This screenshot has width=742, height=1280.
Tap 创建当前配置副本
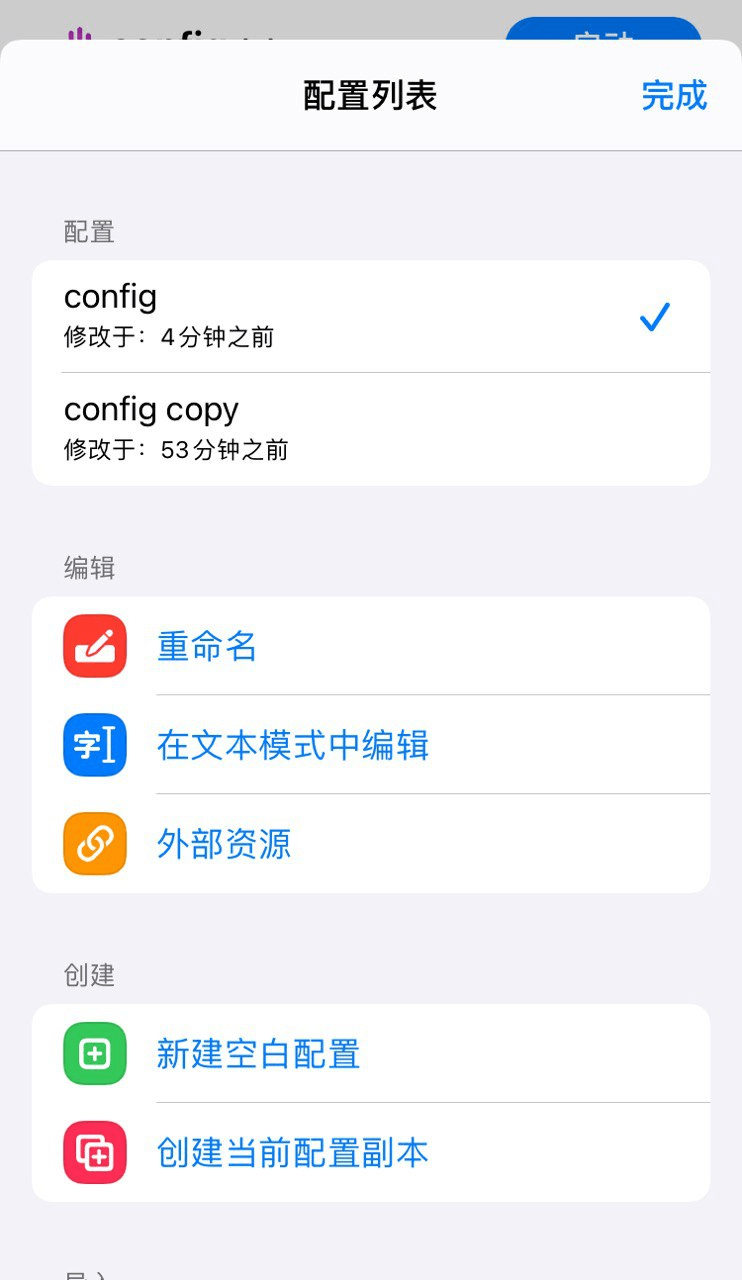click(x=370, y=1153)
